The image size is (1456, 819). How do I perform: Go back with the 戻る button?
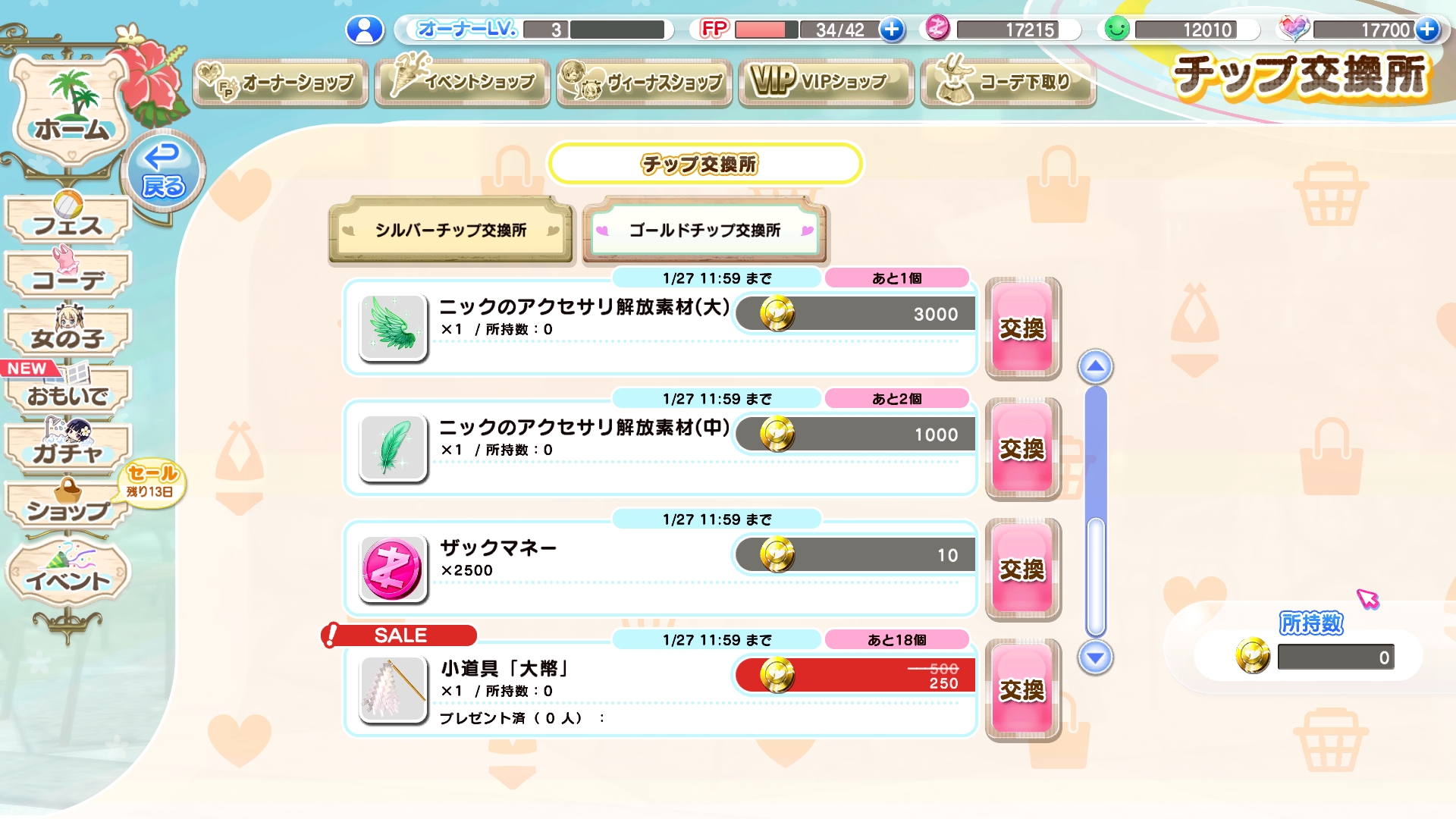[163, 171]
